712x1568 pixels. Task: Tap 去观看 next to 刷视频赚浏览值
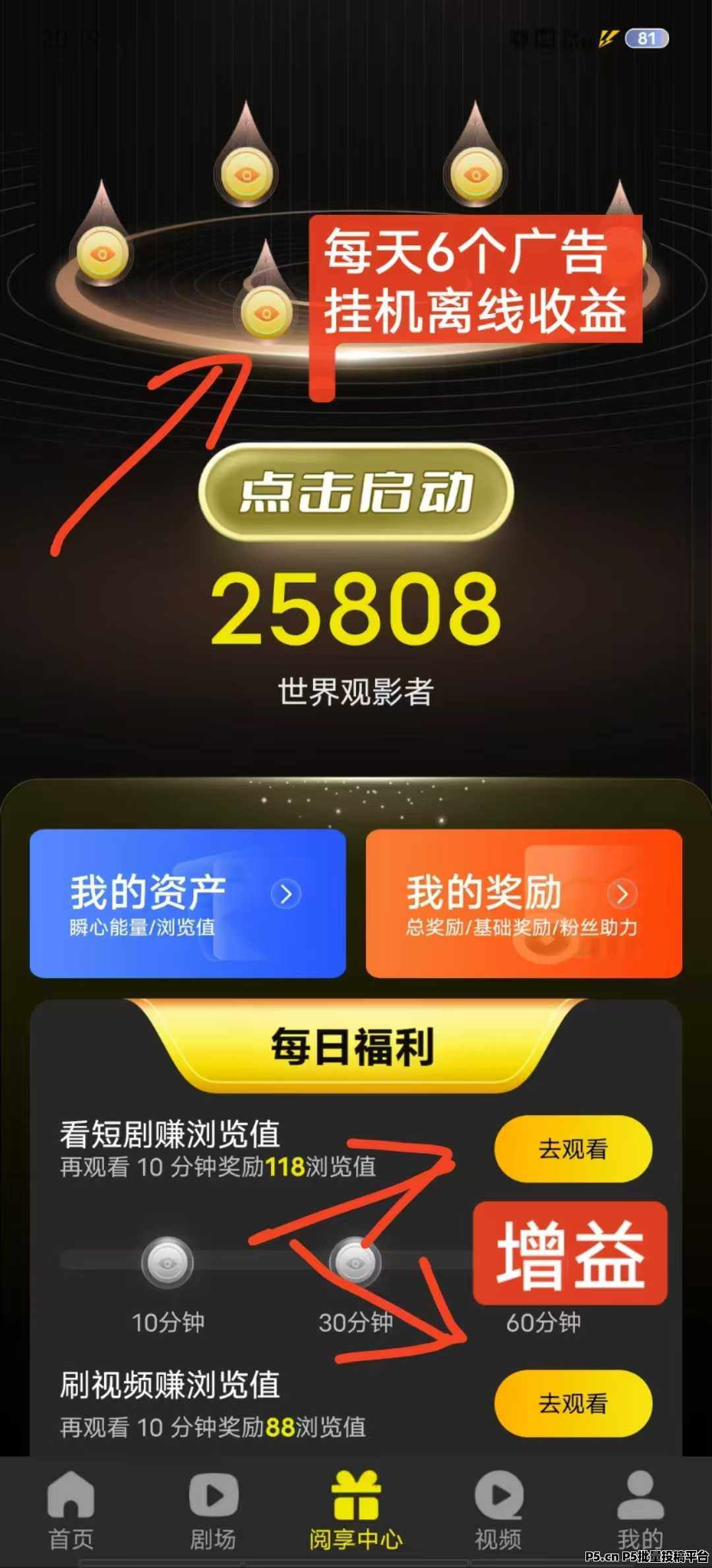coord(573,1402)
